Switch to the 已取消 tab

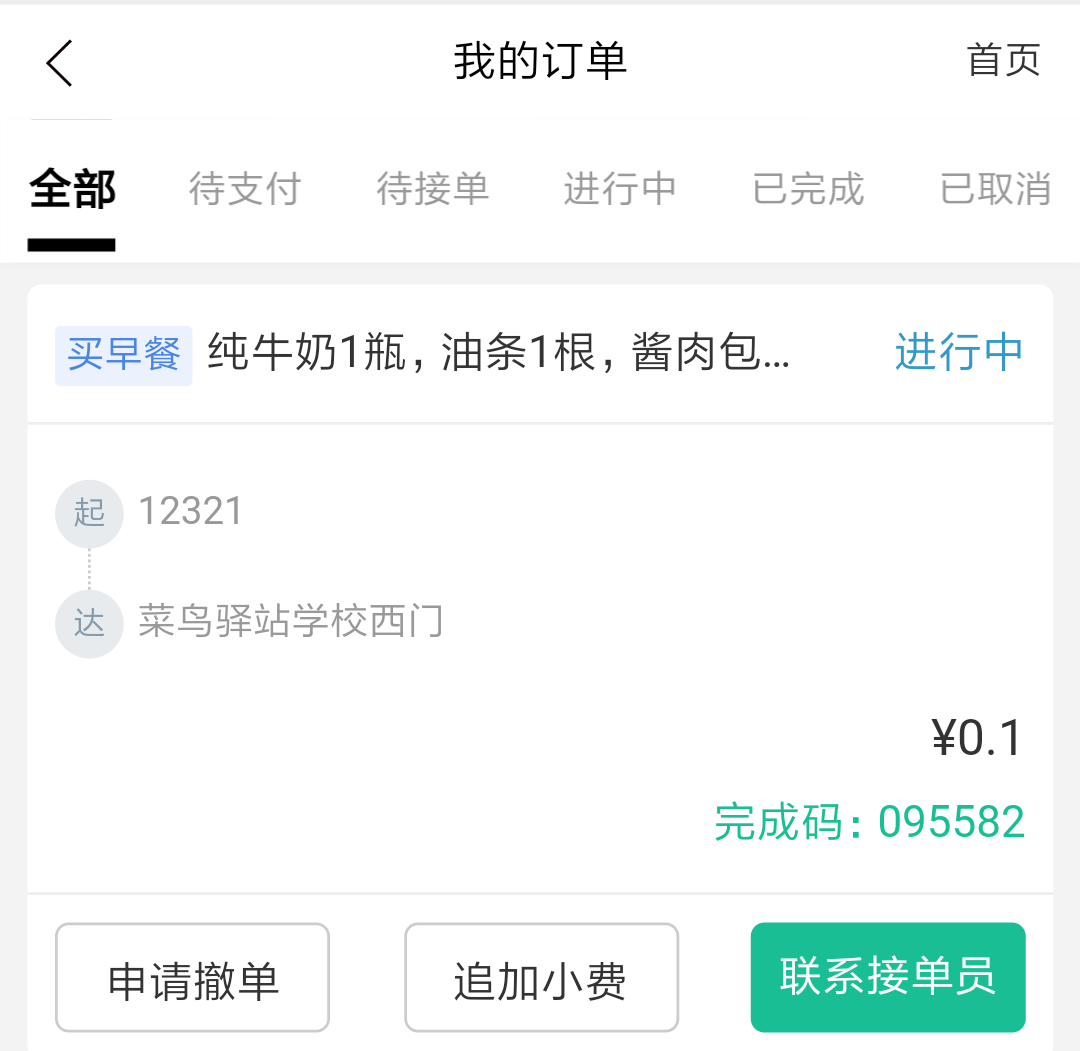[x=995, y=189]
